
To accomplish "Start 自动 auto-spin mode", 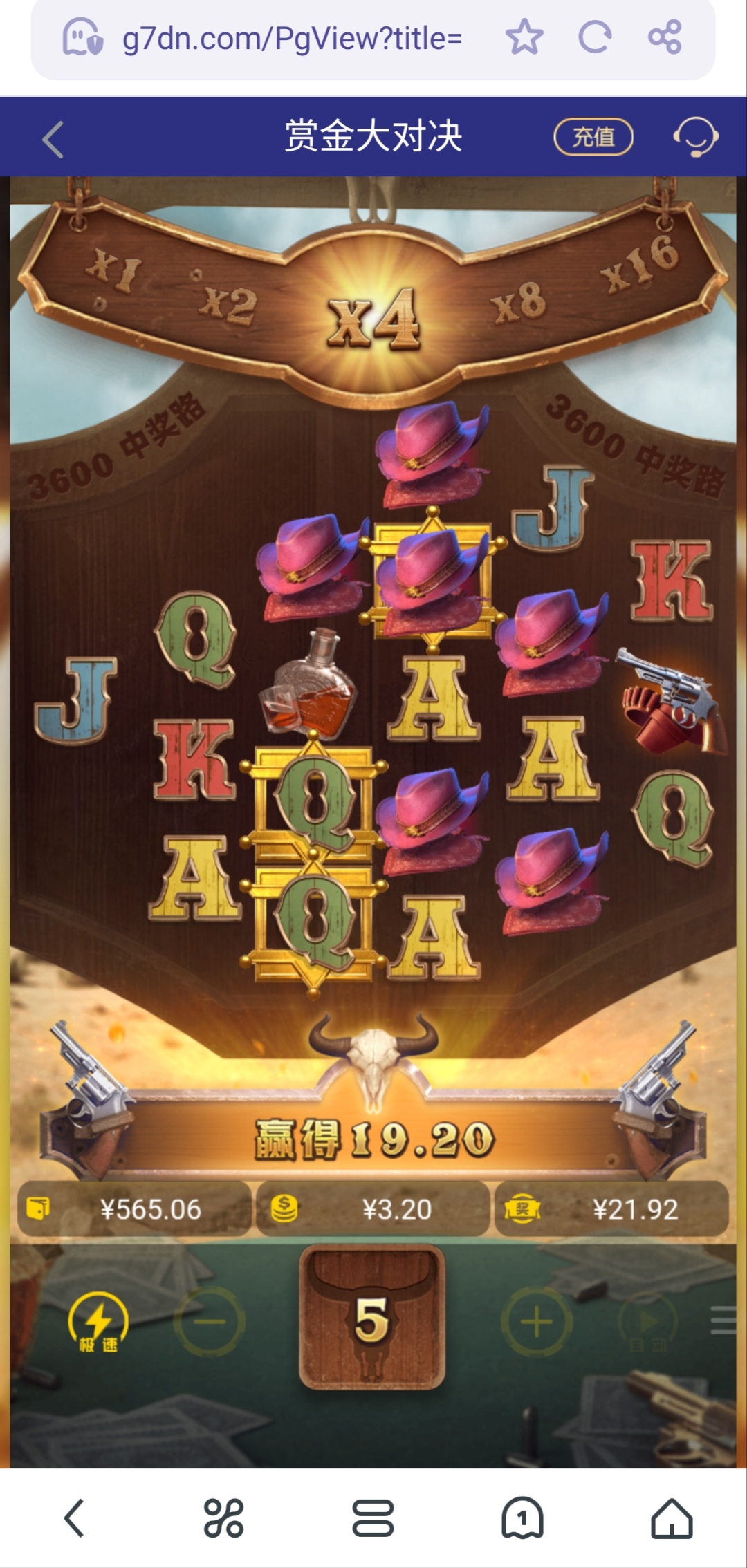I will pos(647,1322).
